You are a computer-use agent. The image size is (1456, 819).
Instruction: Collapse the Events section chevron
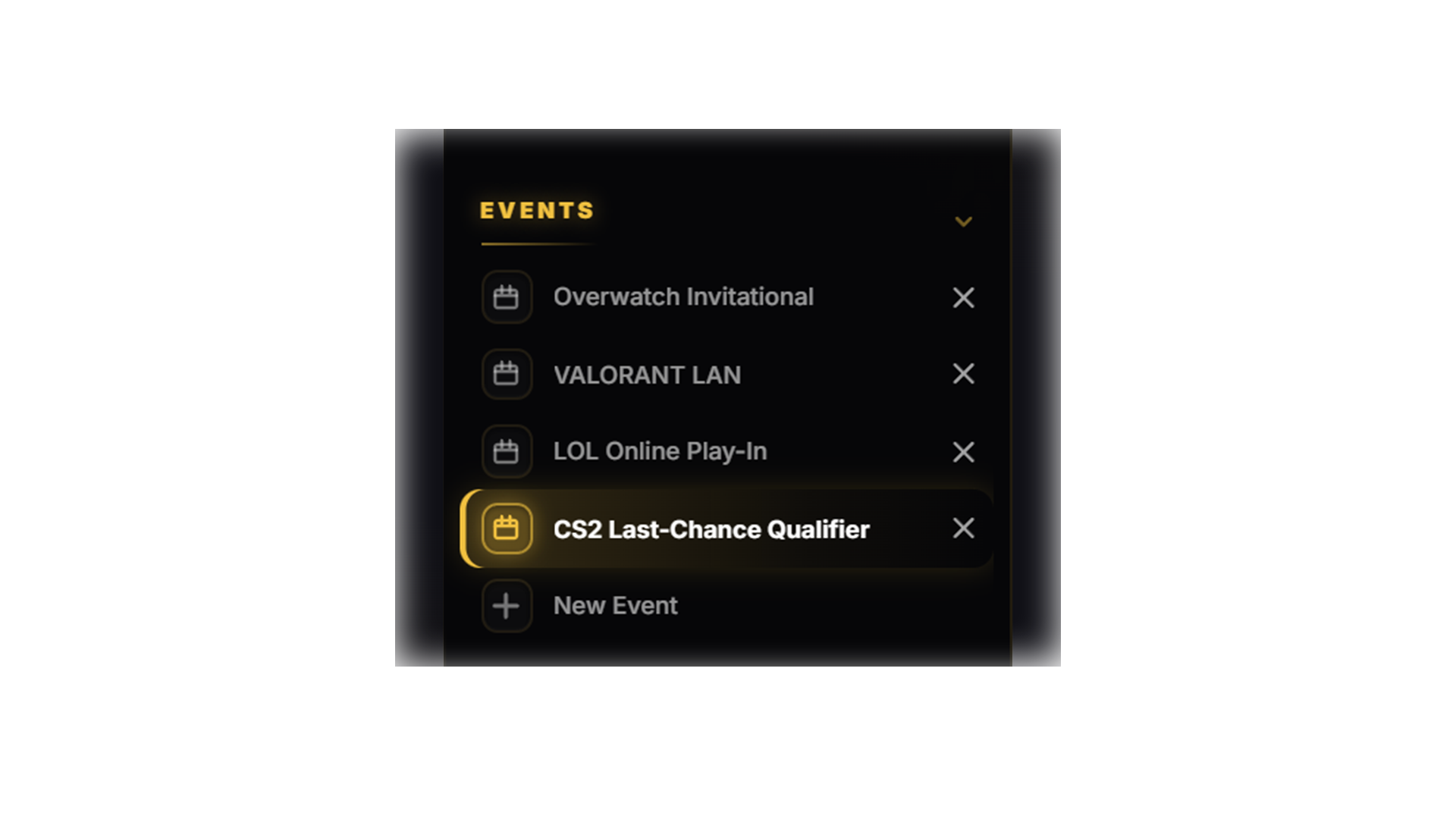pyautogui.click(x=963, y=221)
